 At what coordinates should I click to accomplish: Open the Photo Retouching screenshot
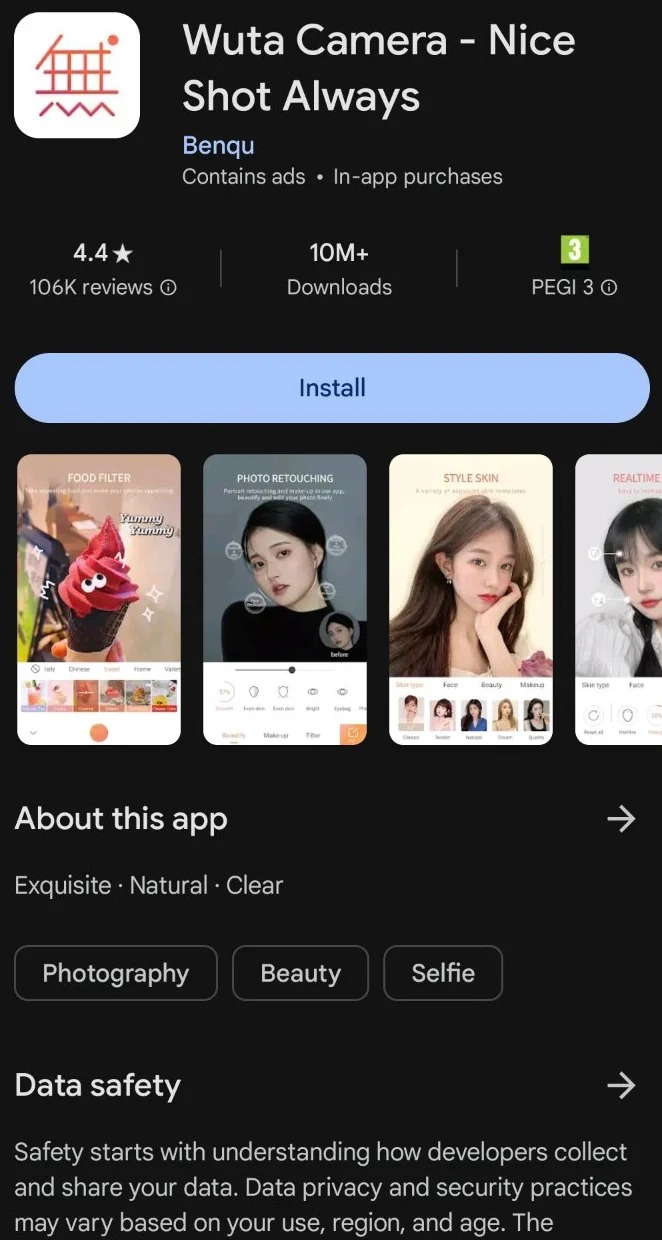pyautogui.click(x=285, y=599)
